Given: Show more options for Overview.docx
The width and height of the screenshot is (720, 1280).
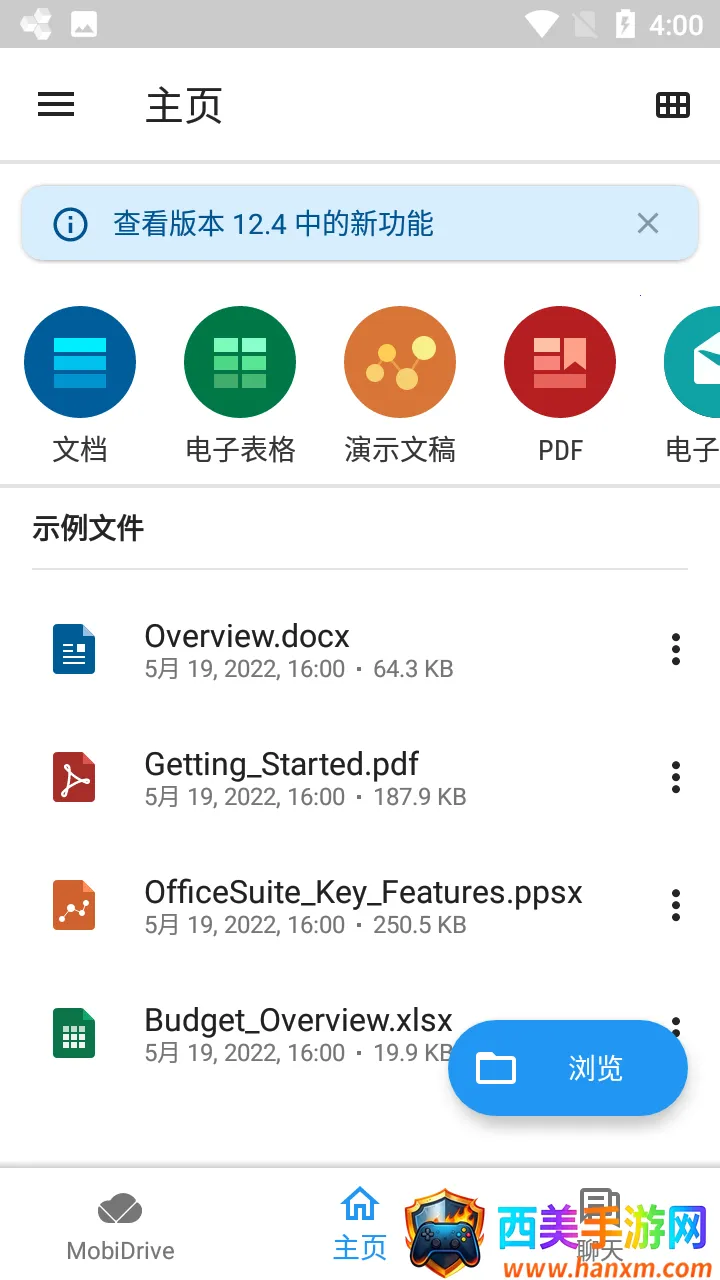Looking at the screenshot, I should coord(676,650).
